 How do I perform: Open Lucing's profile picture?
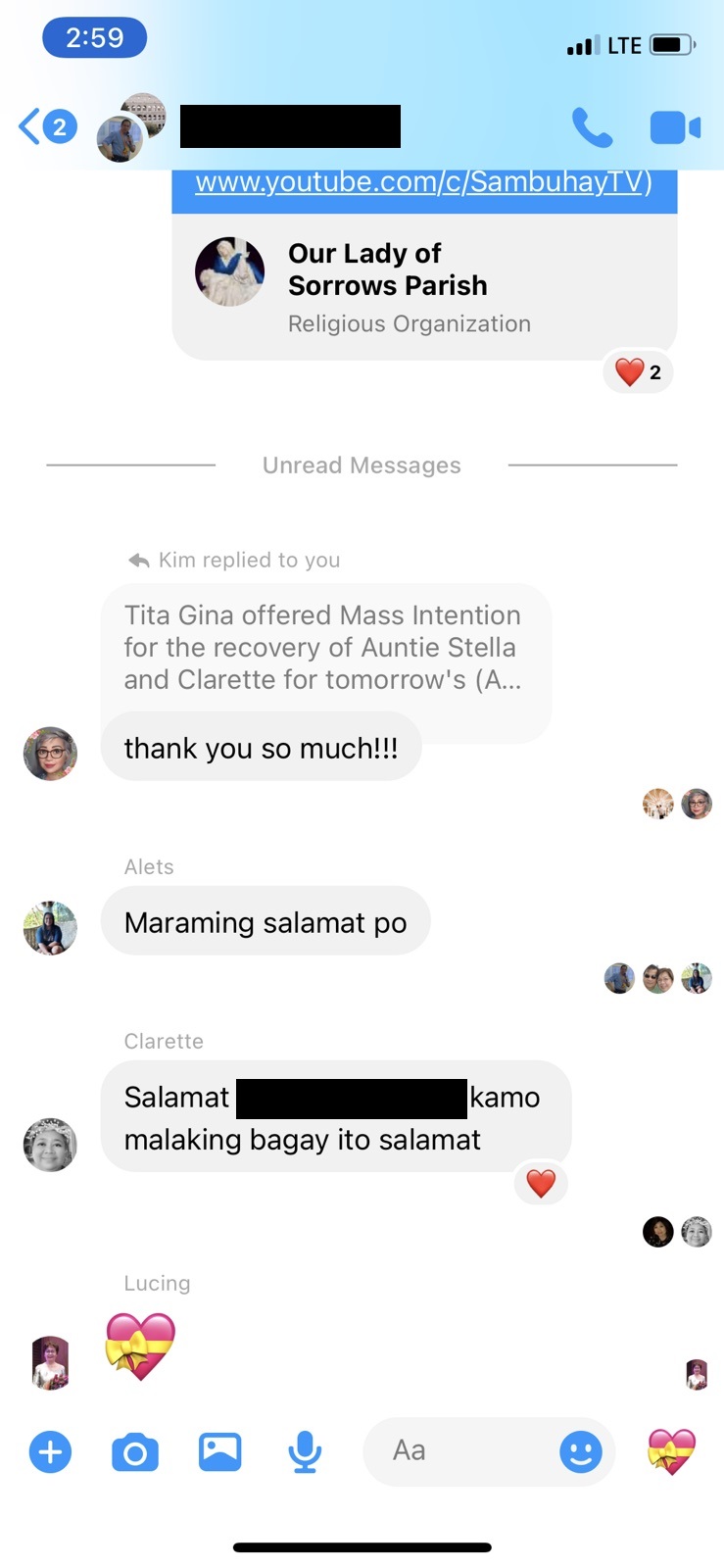(x=50, y=1363)
